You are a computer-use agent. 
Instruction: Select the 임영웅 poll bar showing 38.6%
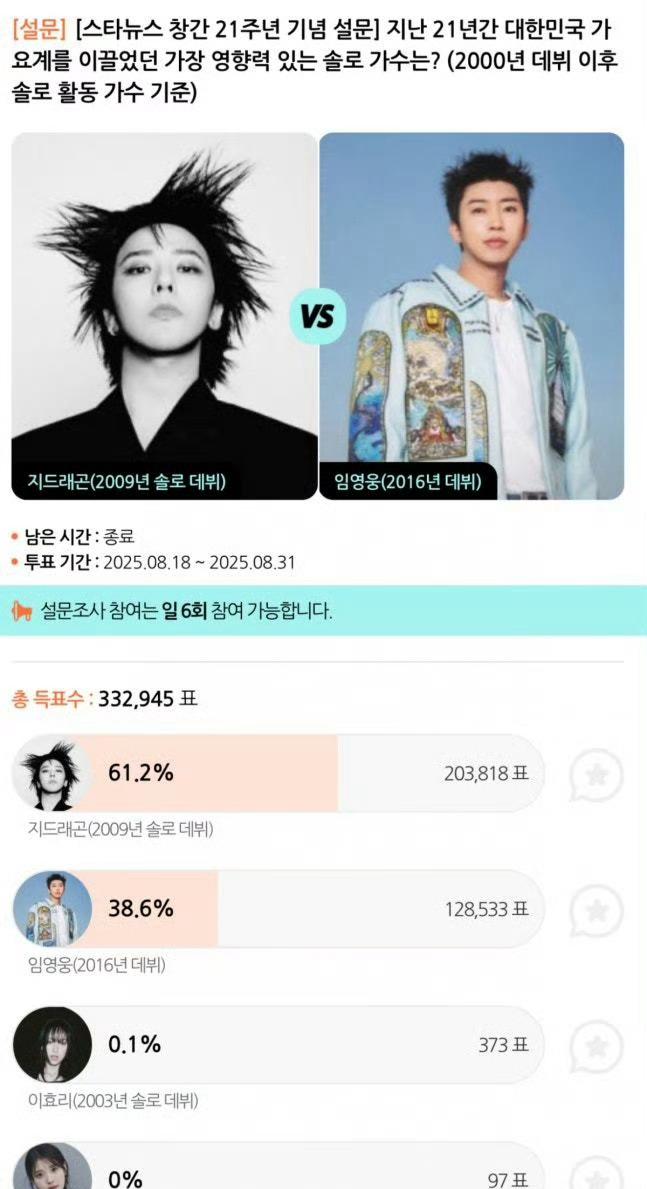coord(278,909)
